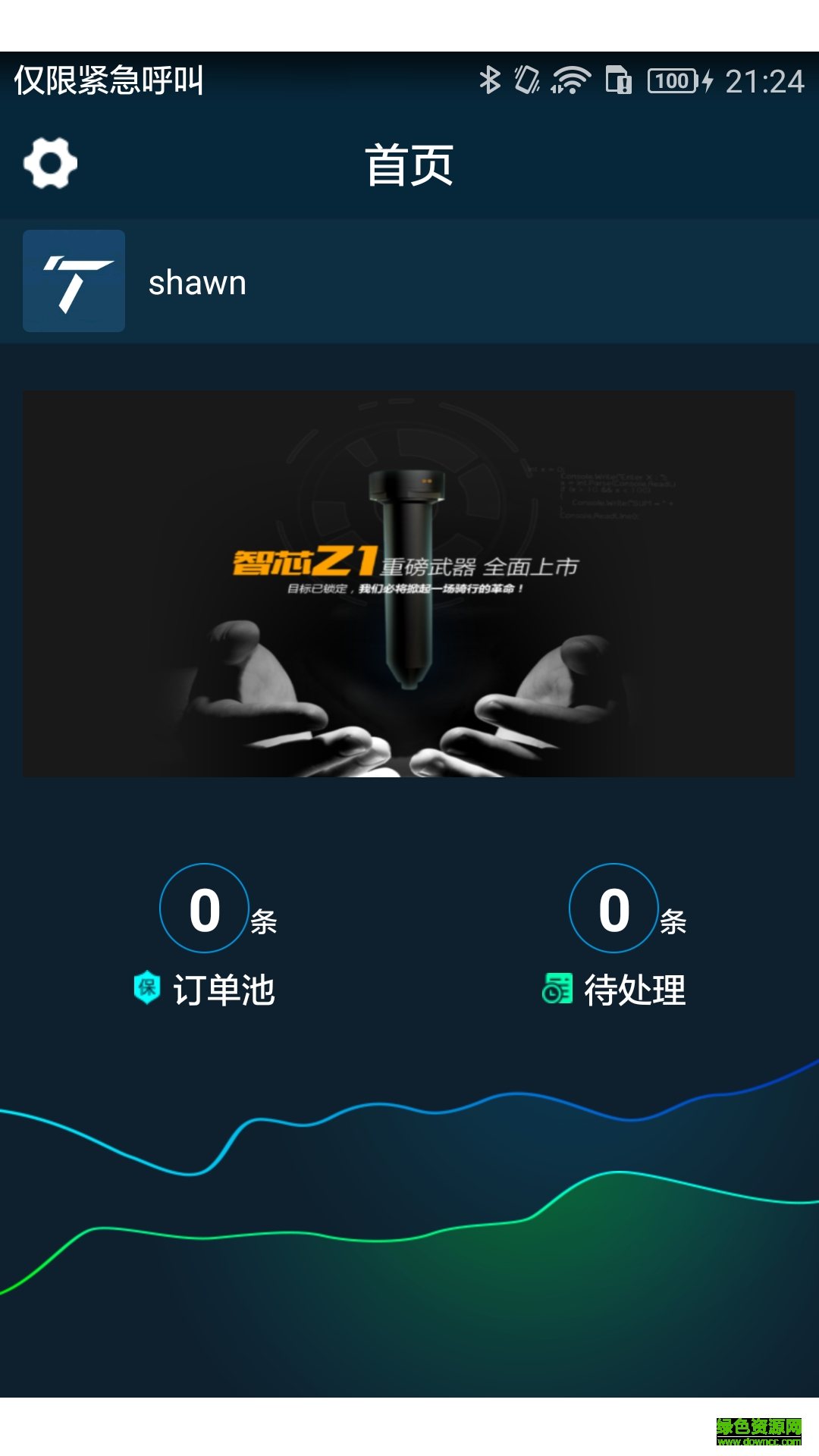Tap the 首页 page title
This screenshot has height=1456, width=819.
pos(409,165)
